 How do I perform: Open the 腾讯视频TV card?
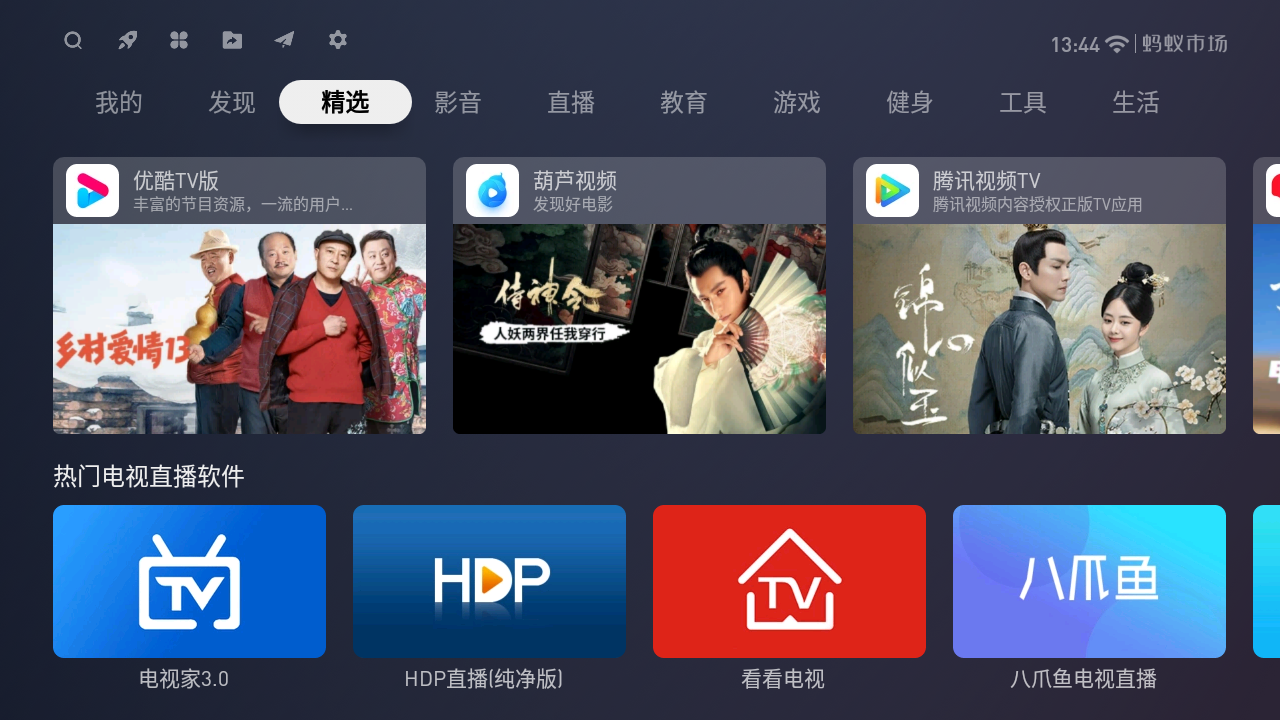1039,296
